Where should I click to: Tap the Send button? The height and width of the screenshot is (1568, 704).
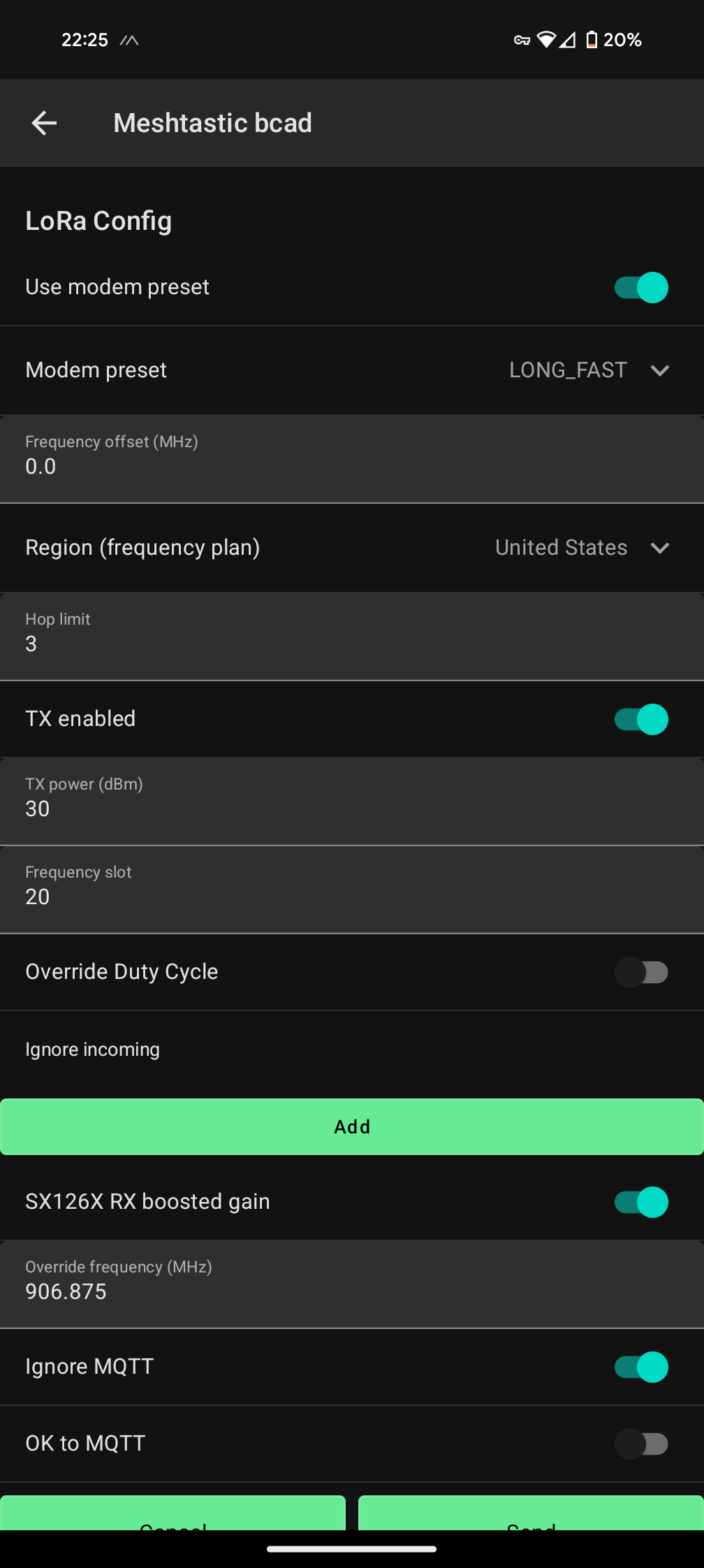[531, 1513]
